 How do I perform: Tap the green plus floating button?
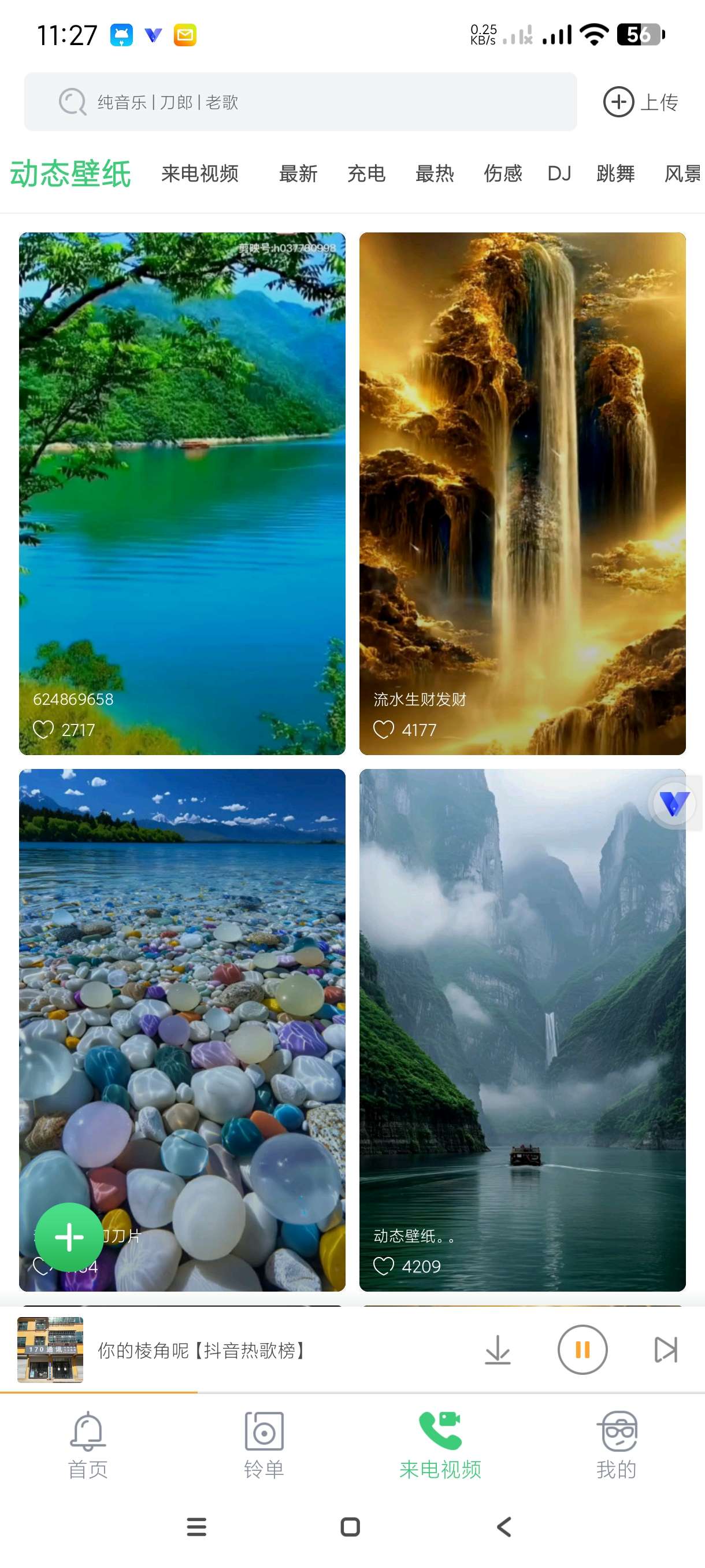point(69,1236)
